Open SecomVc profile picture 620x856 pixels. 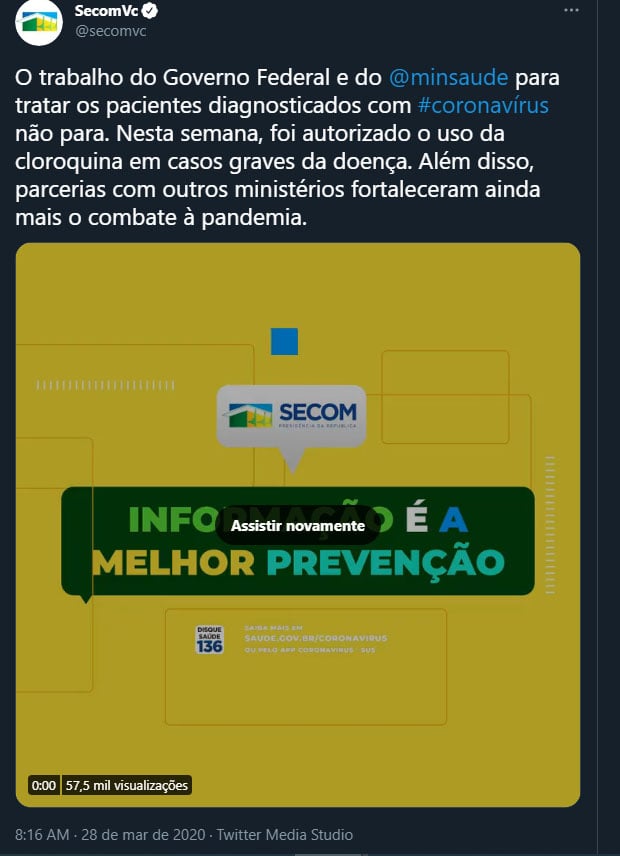point(36,22)
